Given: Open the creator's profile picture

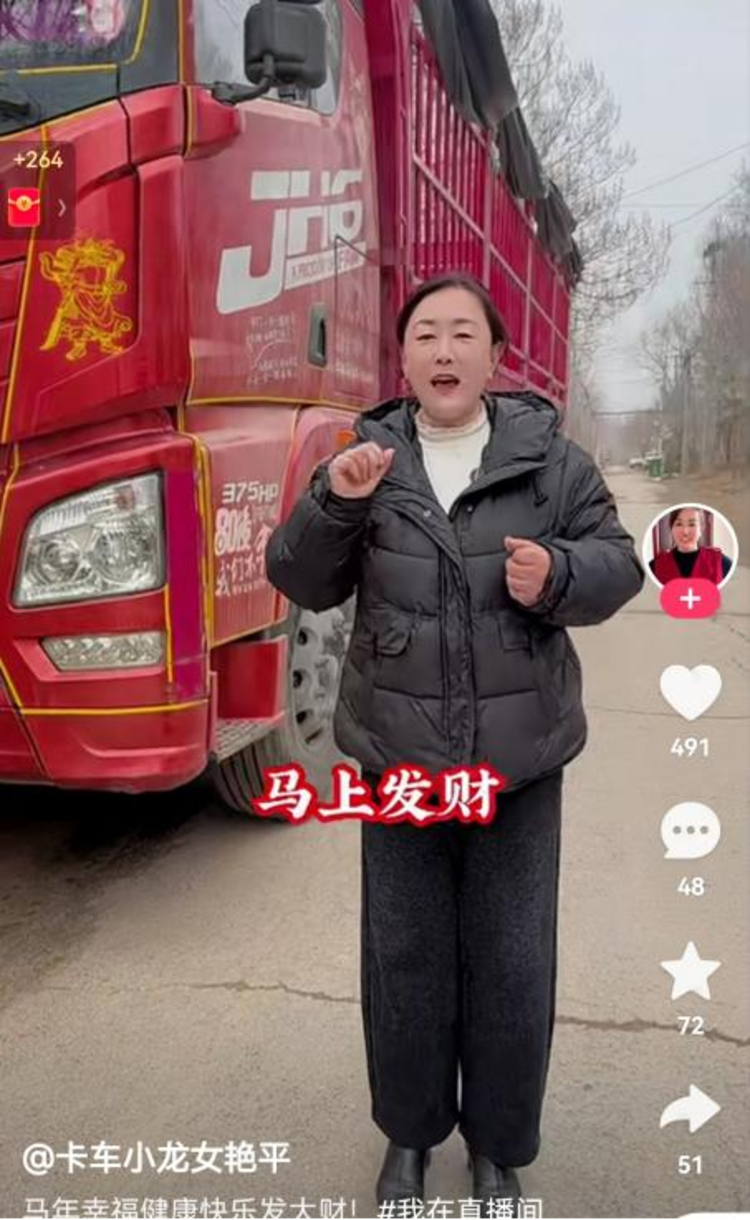Looking at the screenshot, I should pyautogui.click(x=690, y=547).
